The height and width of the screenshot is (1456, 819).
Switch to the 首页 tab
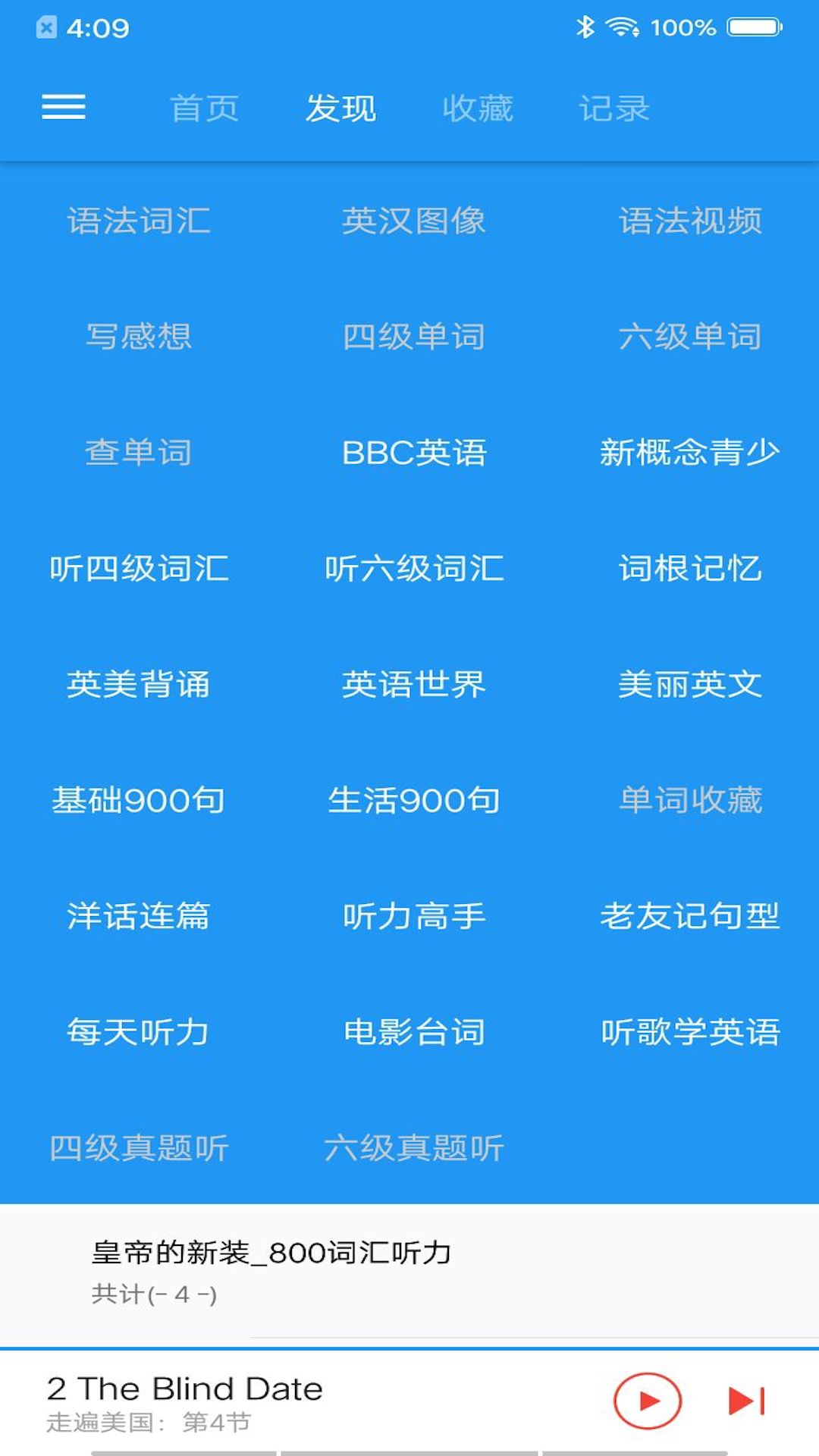[x=204, y=108]
